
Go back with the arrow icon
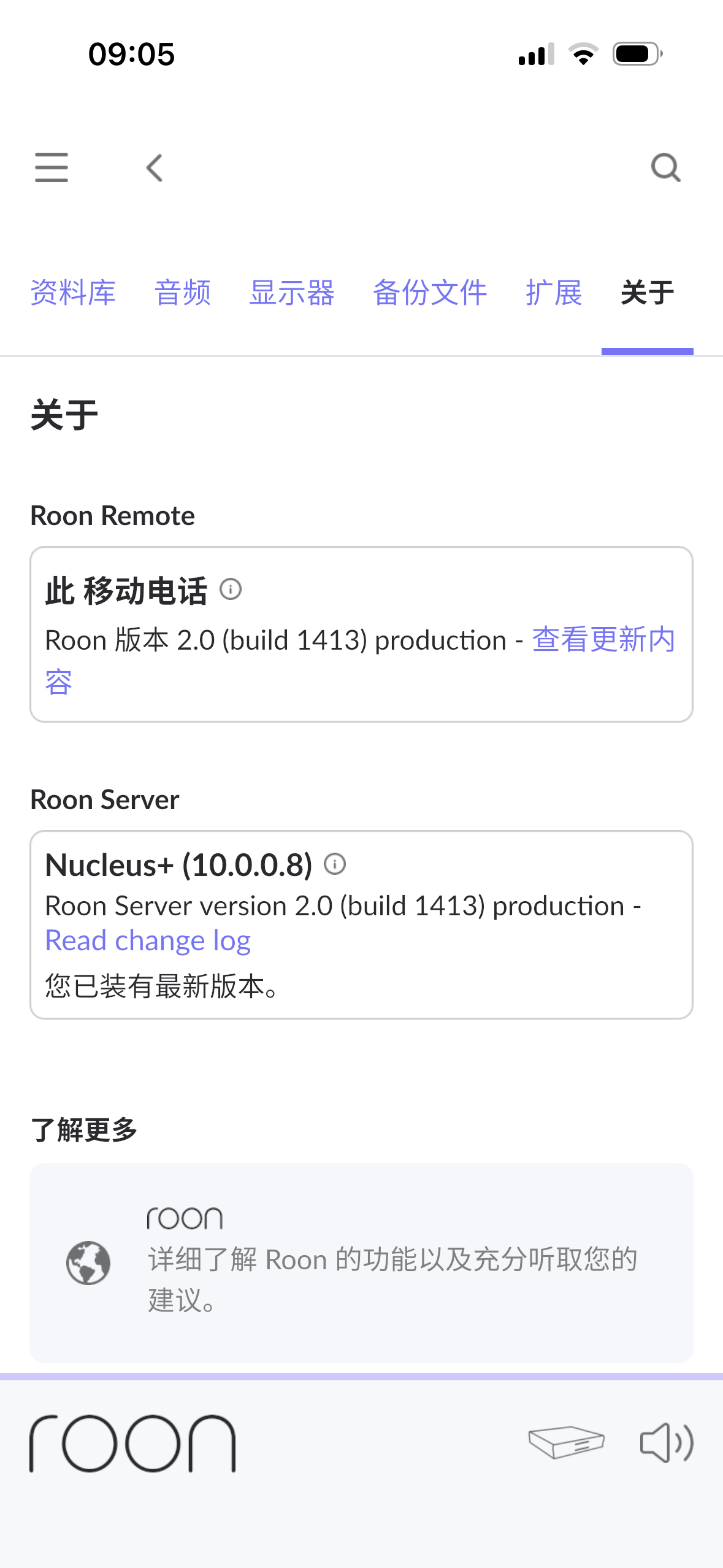(155, 167)
